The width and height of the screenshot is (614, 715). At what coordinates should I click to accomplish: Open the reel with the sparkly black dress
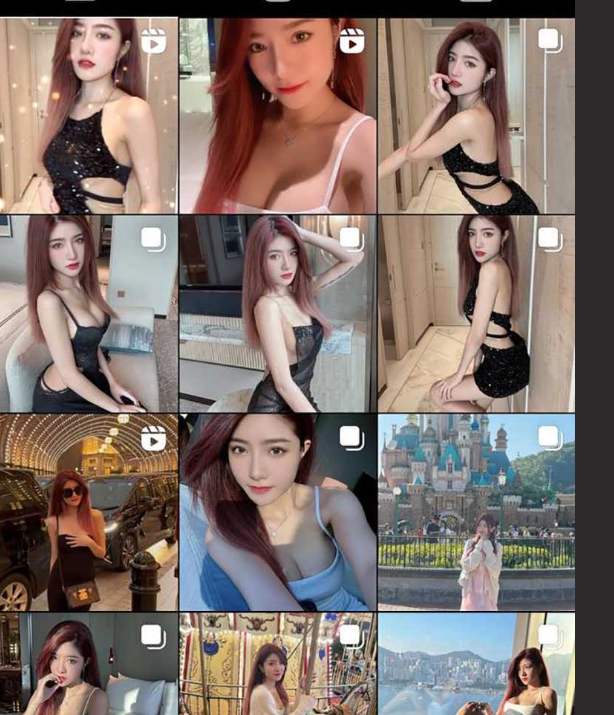tap(88, 115)
